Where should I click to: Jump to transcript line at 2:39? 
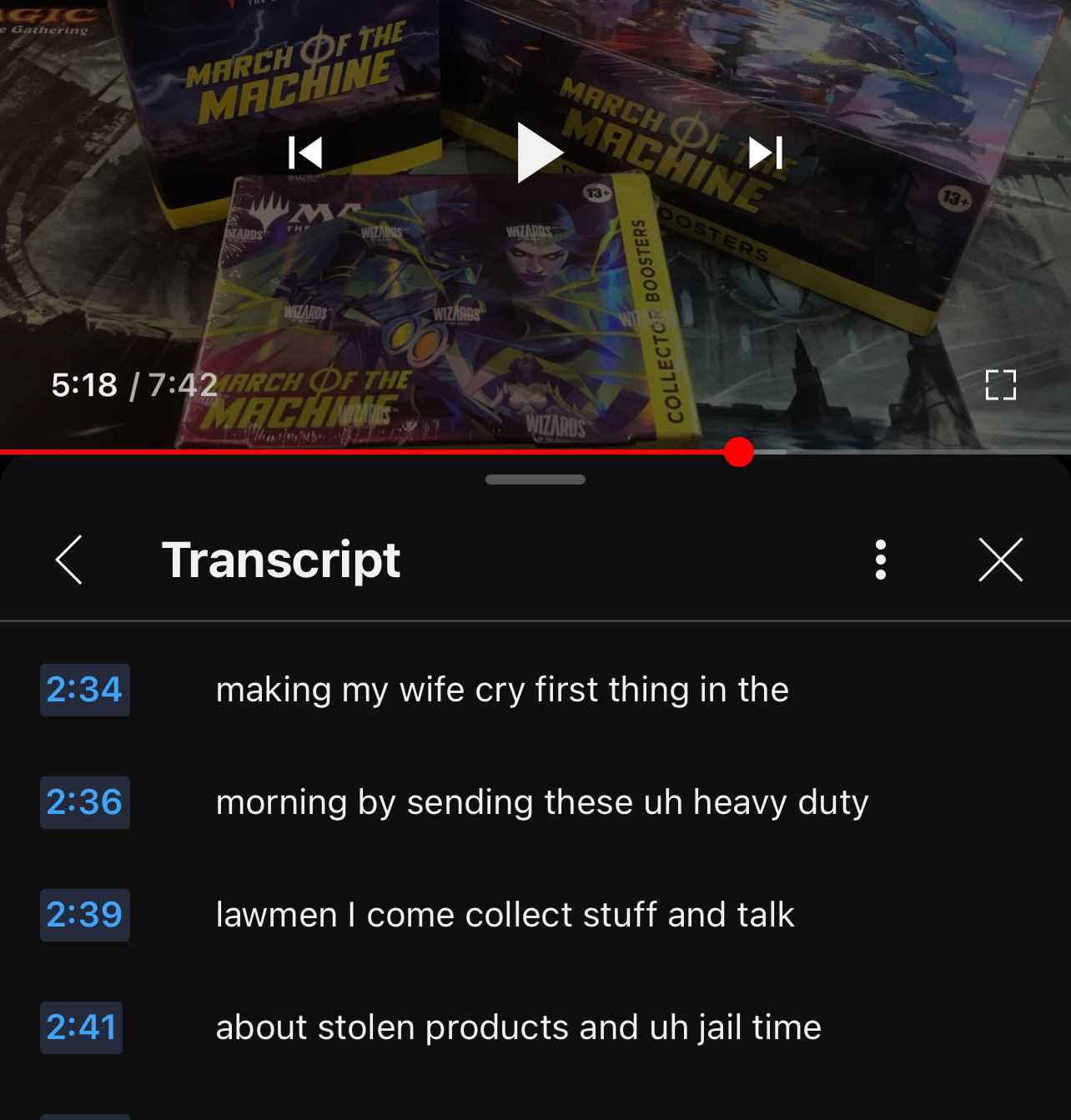tap(84, 915)
